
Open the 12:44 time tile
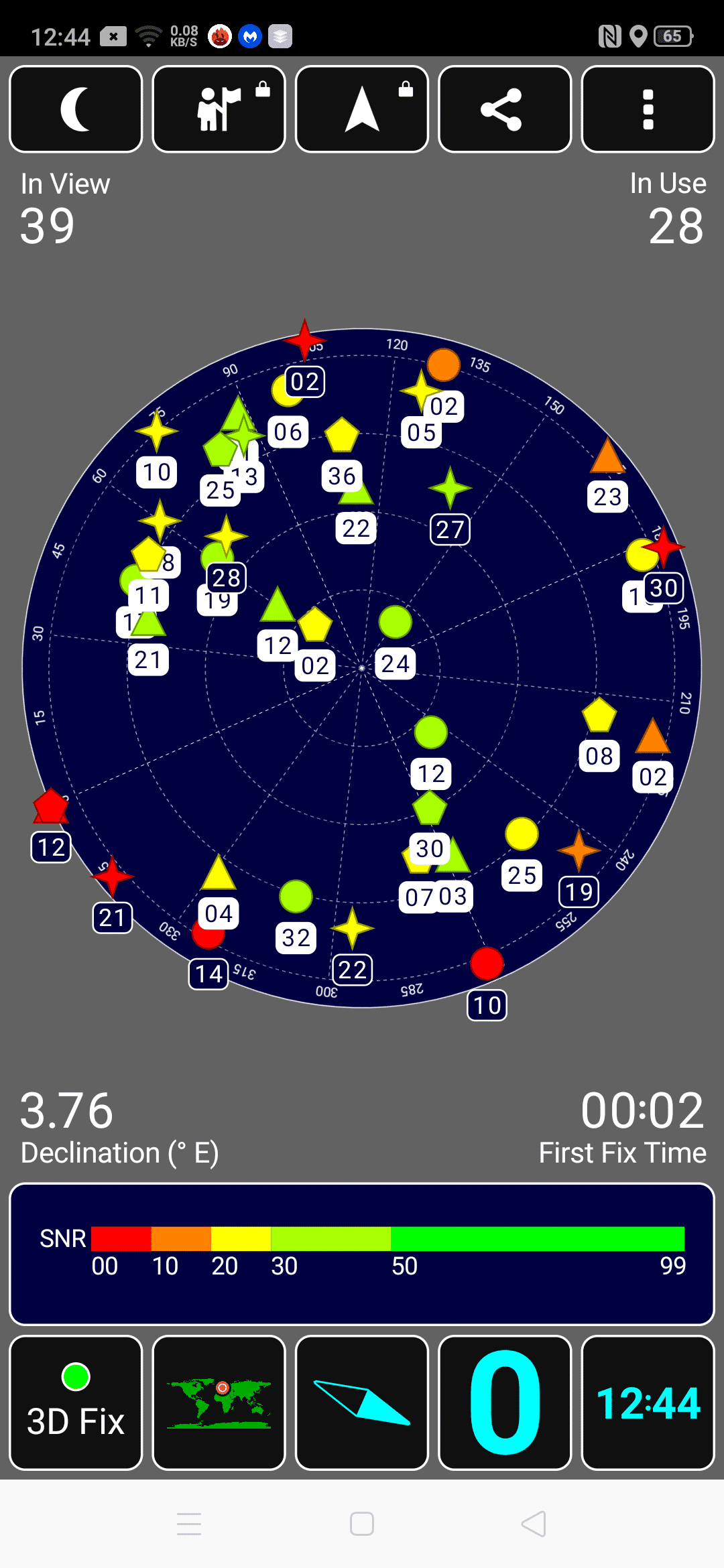point(648,1402)
